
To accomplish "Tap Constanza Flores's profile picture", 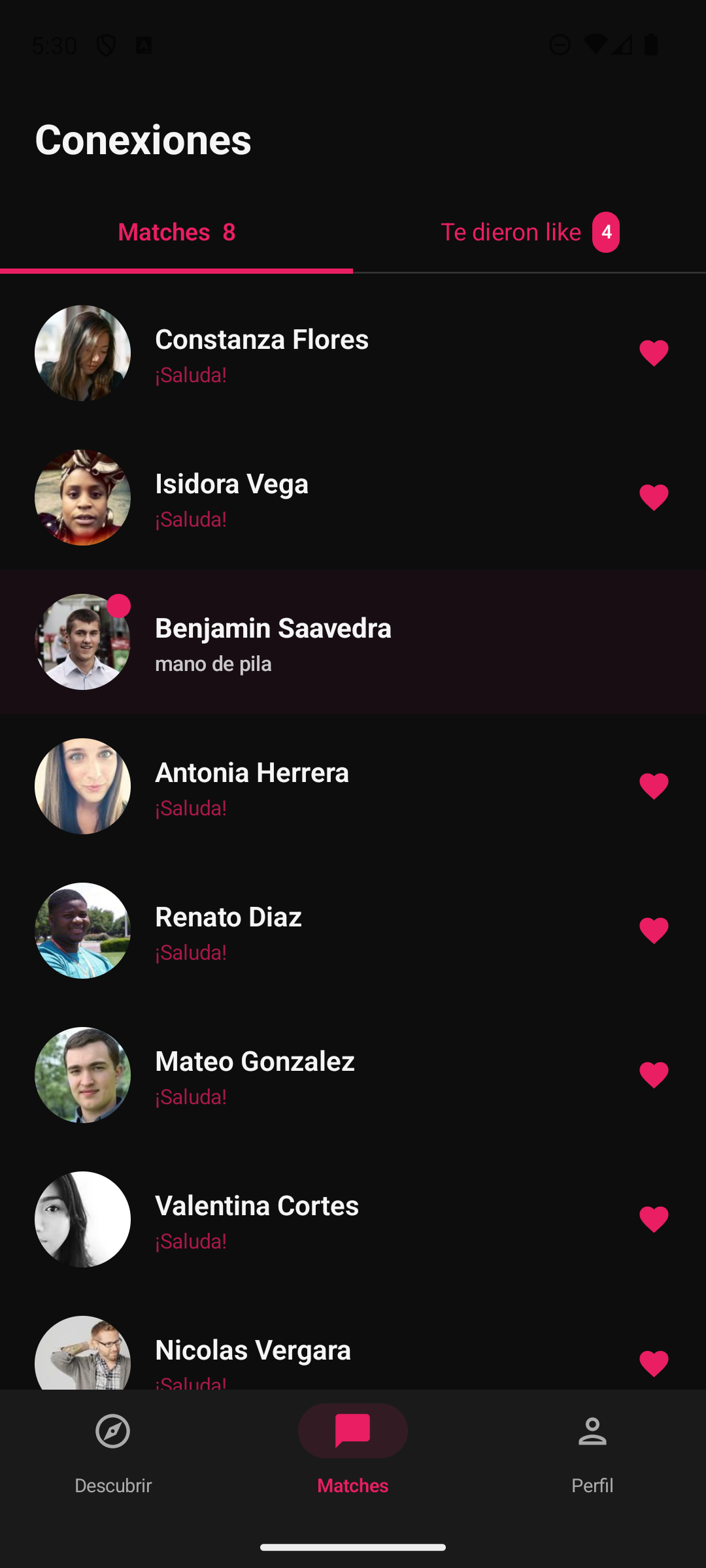I will tap(82, 352).
